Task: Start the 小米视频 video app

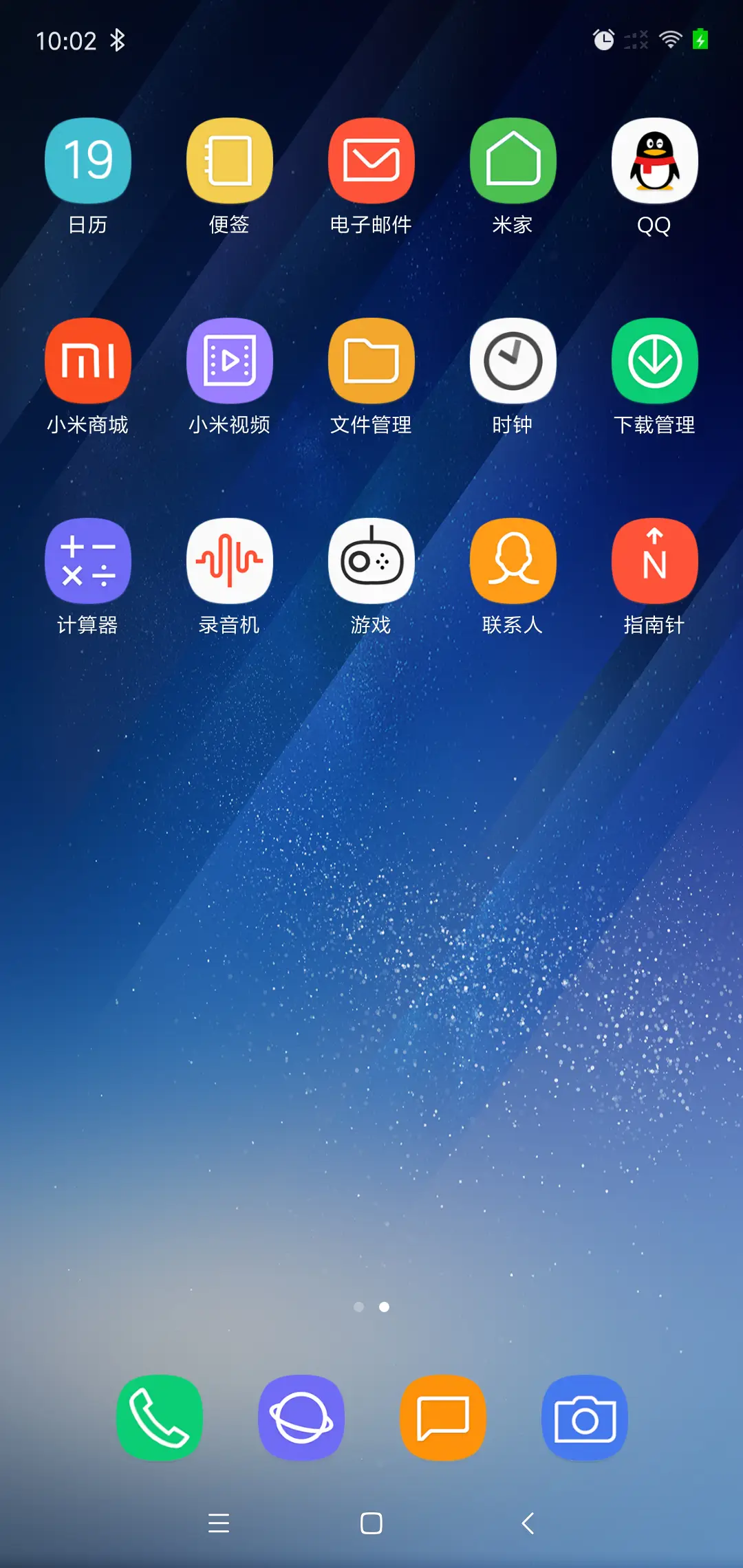Action: 230,360
